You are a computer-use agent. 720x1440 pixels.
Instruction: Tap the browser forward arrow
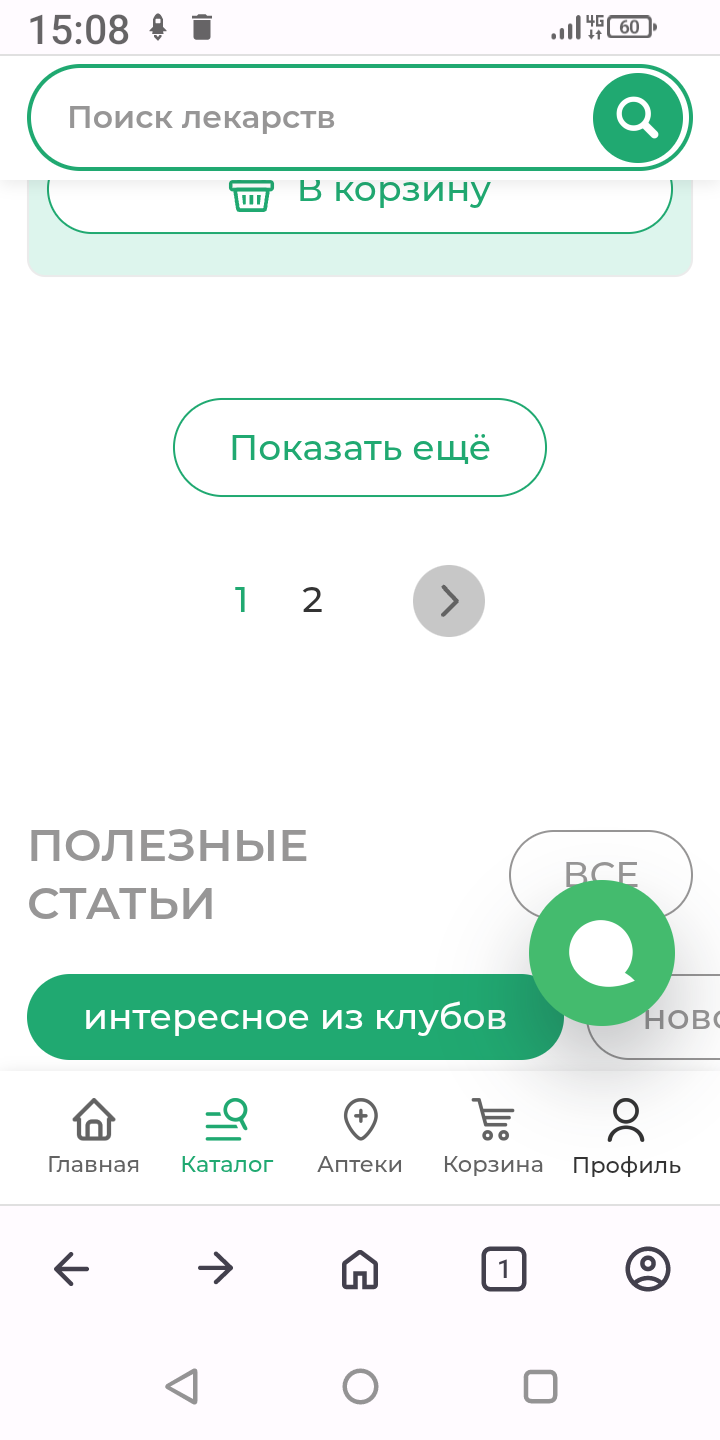click(216, 1270)
